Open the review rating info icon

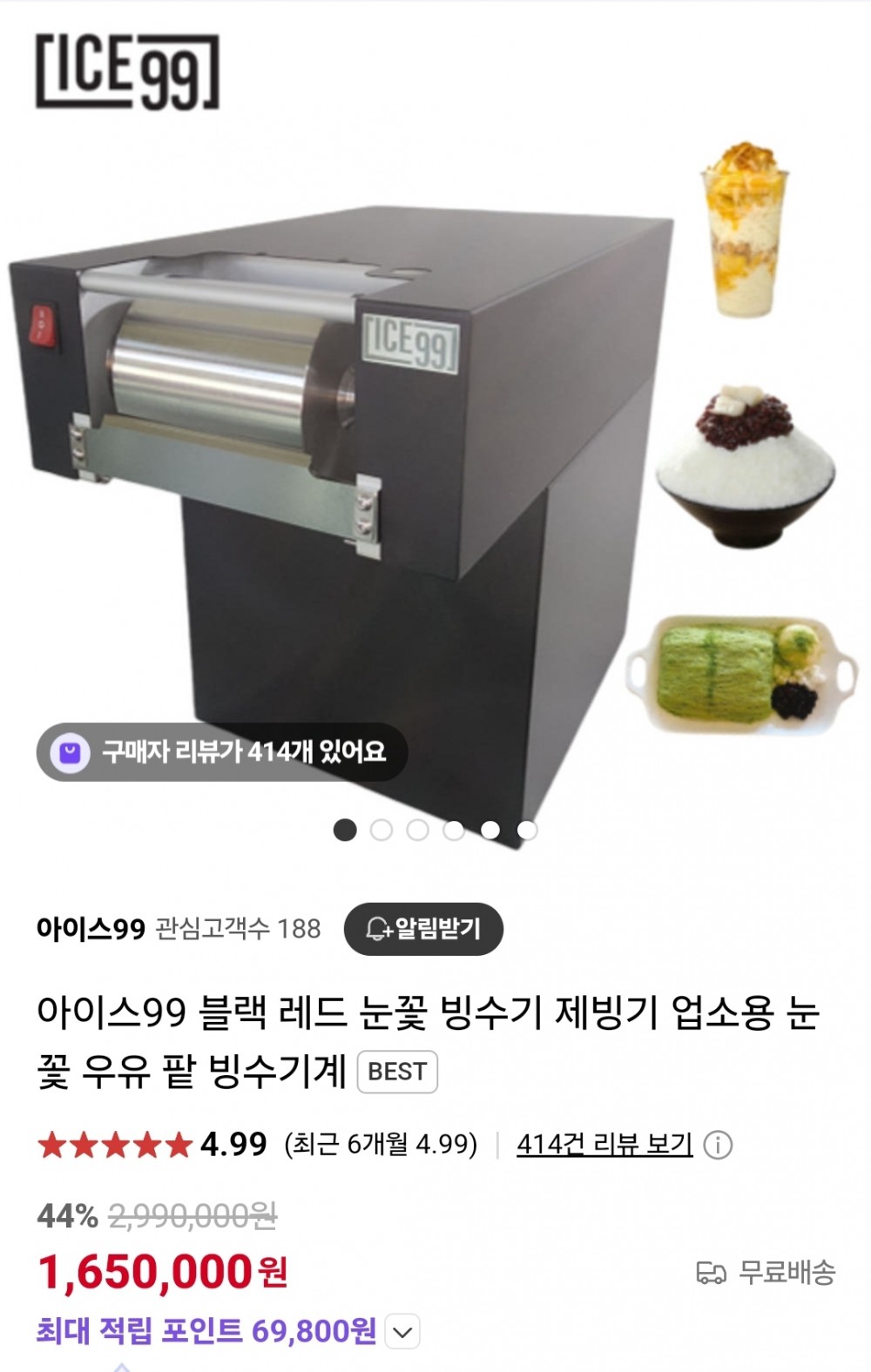[x=718, y=1145]
